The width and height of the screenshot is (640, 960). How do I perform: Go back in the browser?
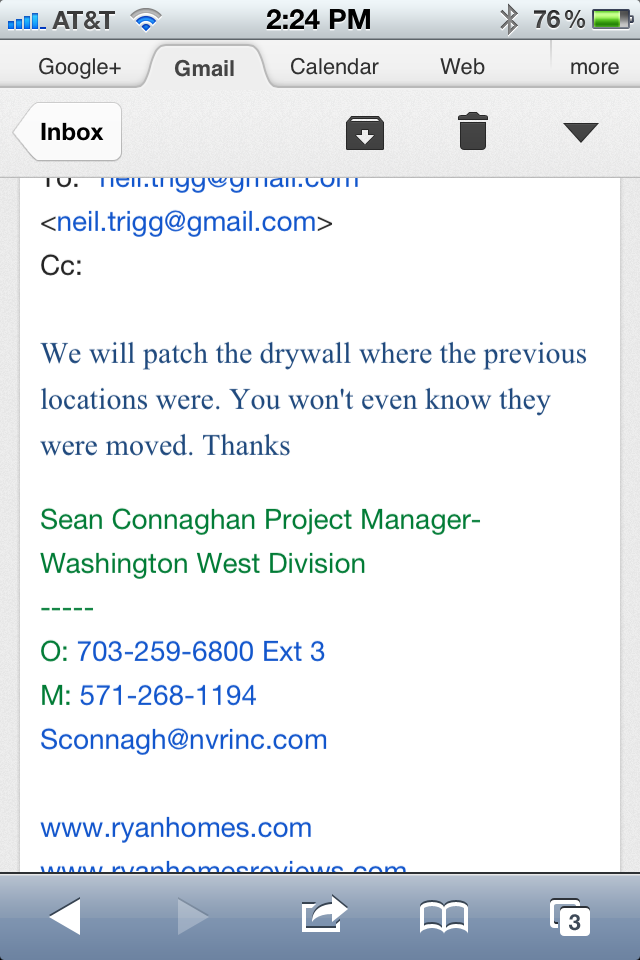pyautogui.click(x=65, y=916)
